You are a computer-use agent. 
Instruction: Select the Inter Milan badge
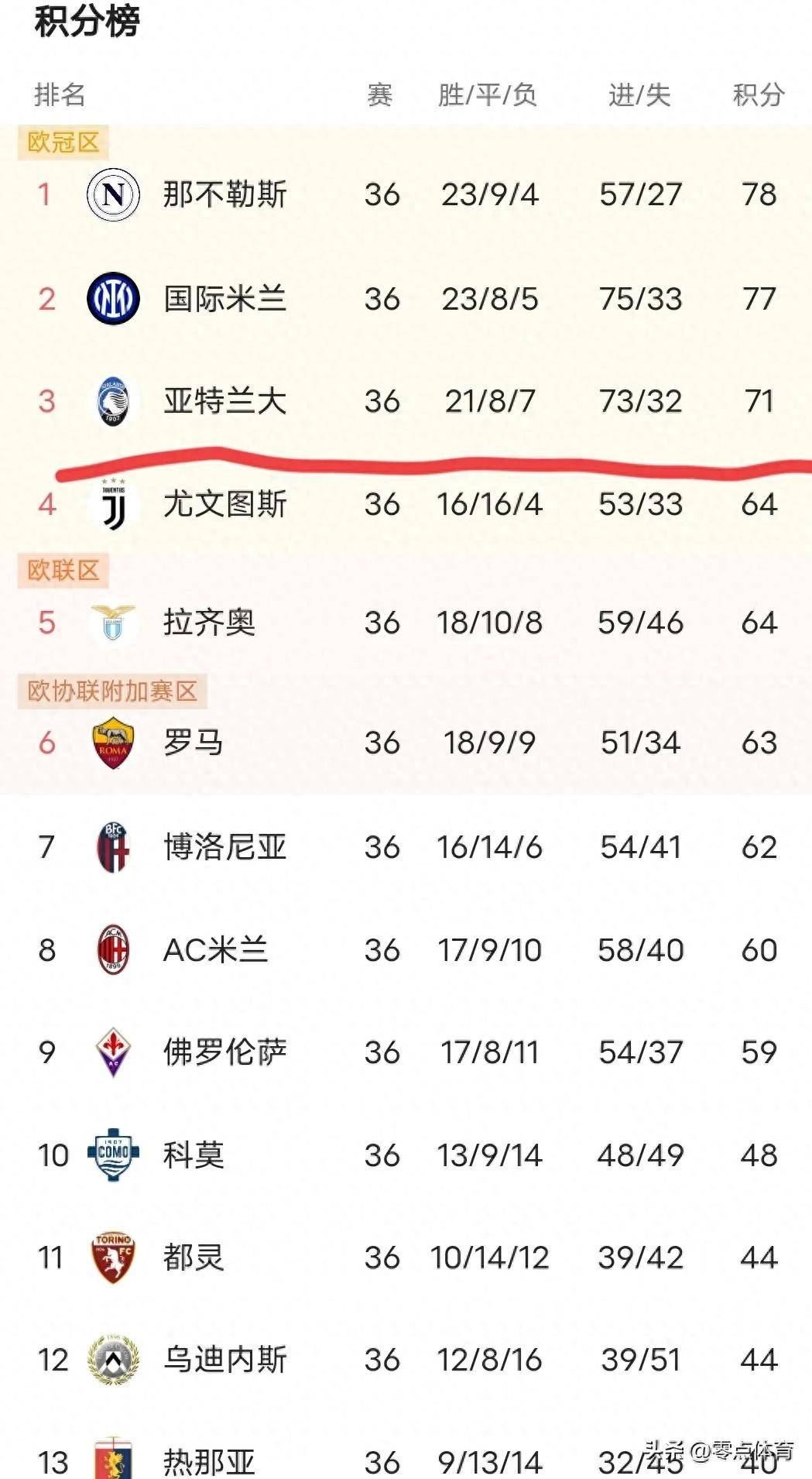click(112, 297)
